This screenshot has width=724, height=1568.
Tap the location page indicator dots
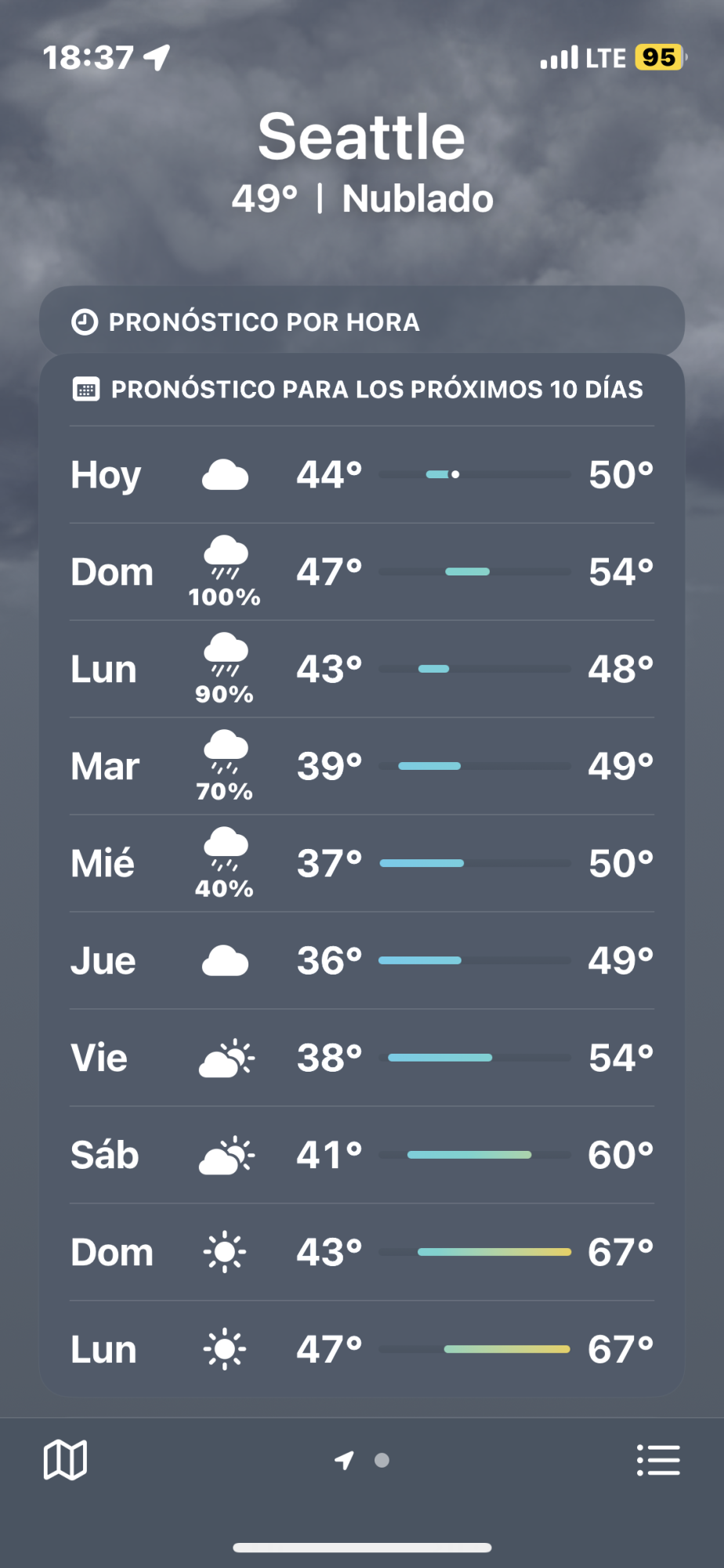click(362, 1460)
